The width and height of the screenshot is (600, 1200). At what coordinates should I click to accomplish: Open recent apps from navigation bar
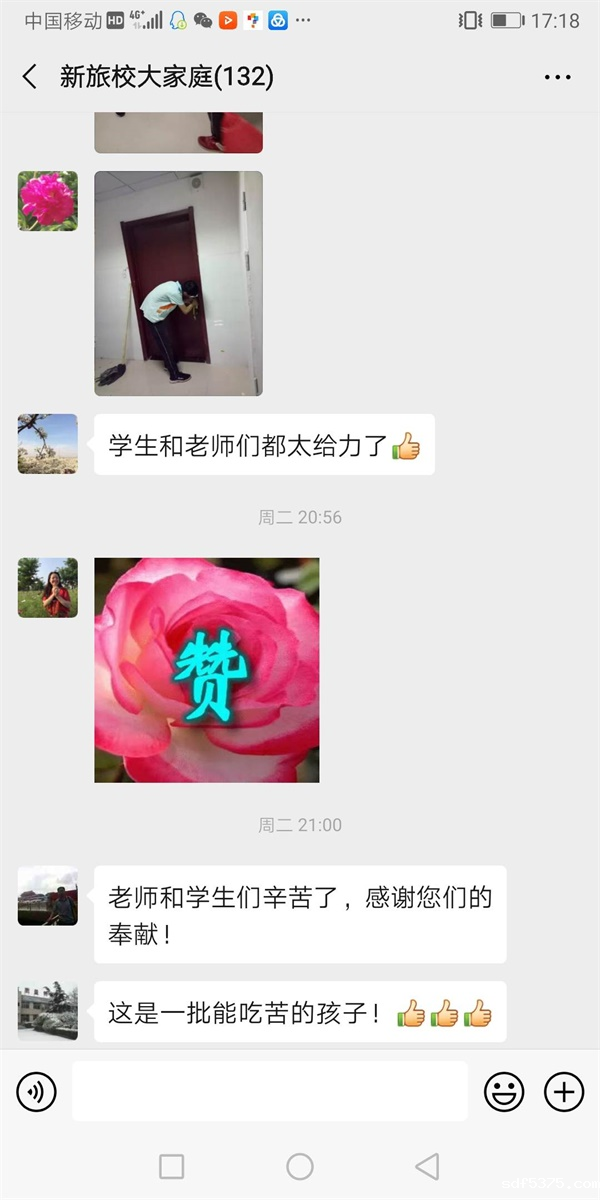click(172, 1166)
